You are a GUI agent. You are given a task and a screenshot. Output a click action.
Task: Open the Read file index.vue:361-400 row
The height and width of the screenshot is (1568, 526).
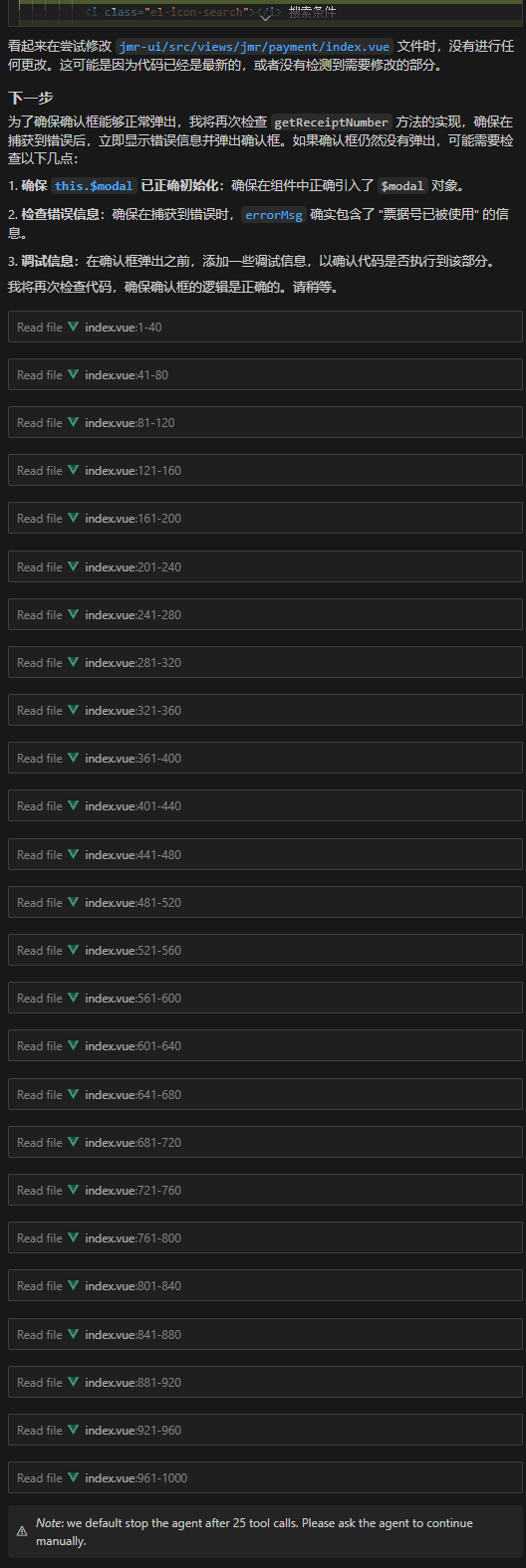tap(265, 758)
